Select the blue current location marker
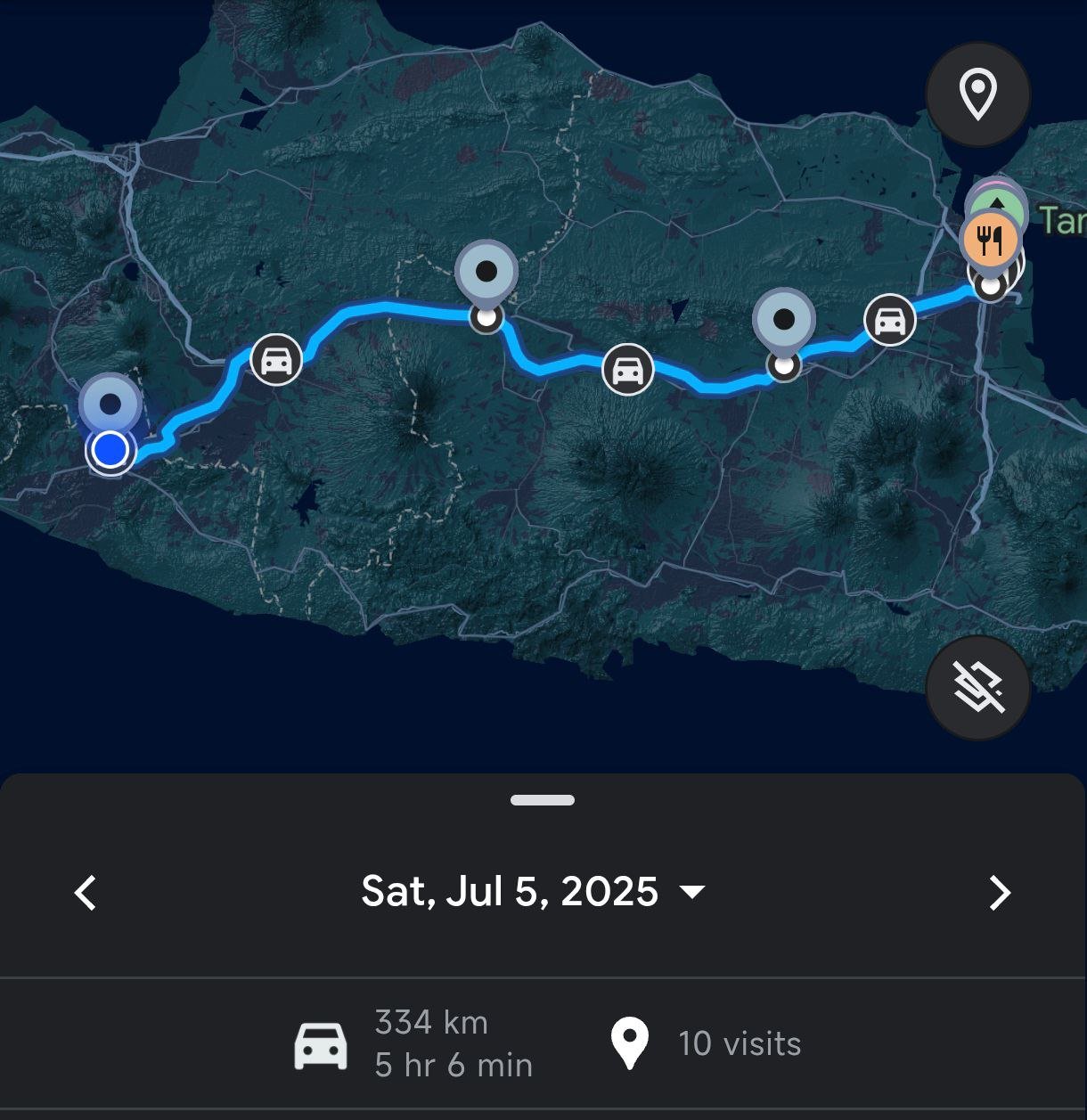The height and width of the screenshot is (1120, 1087). [x=110, y=450]
